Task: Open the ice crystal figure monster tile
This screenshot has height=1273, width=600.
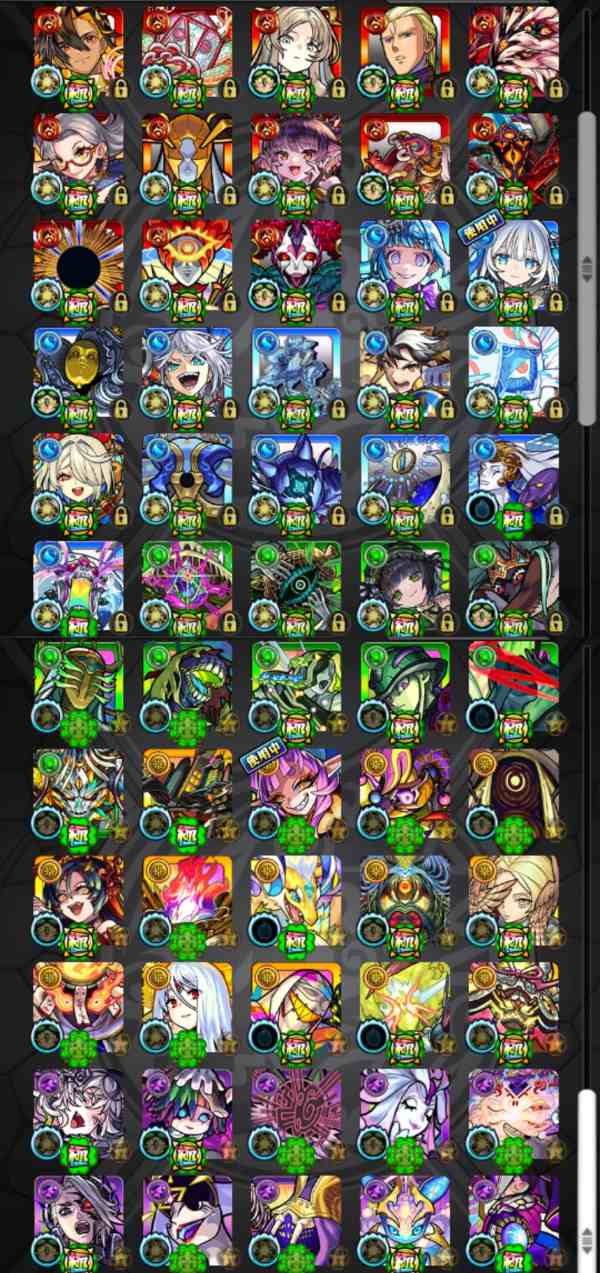Action: 296,372
